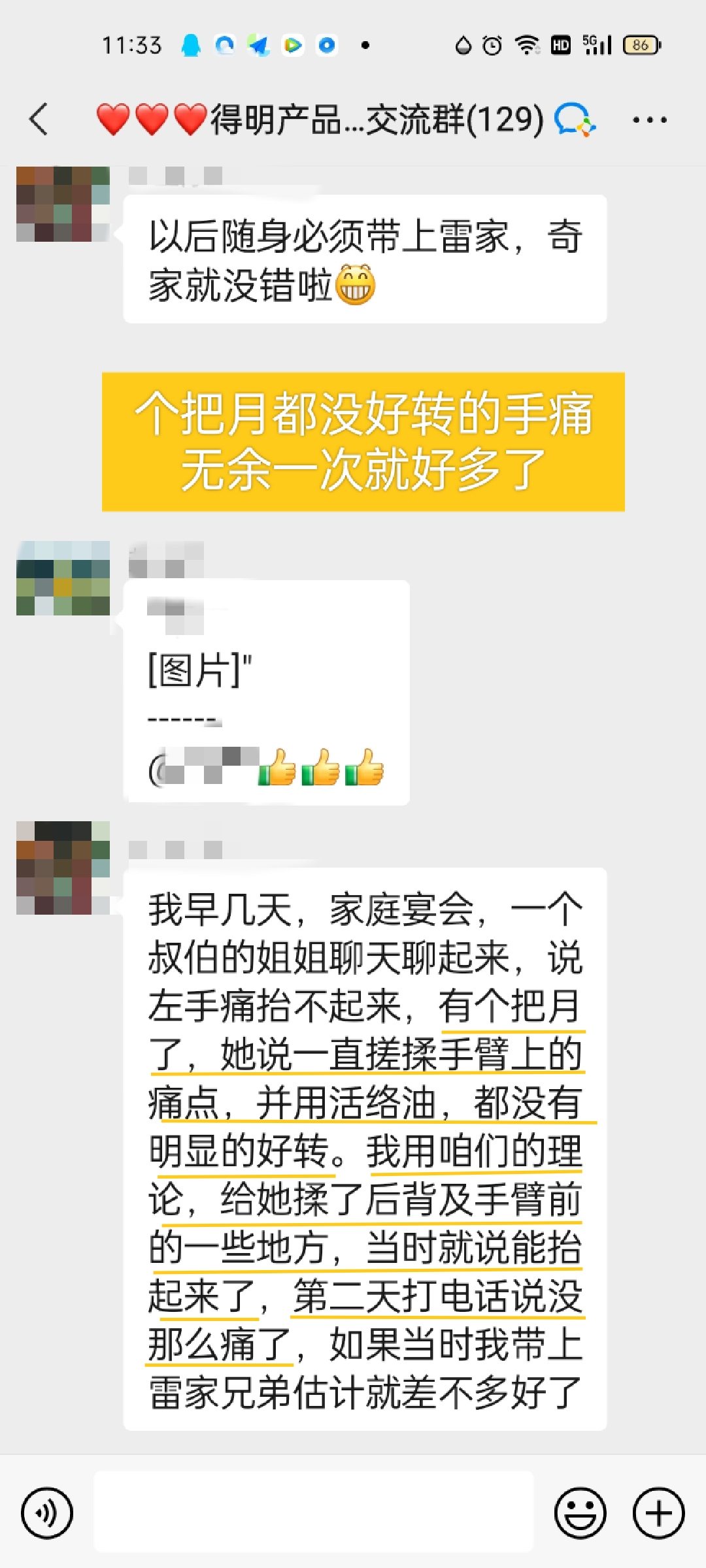Open avatar of the [图片] quote message sender

(x=63, y=578)
